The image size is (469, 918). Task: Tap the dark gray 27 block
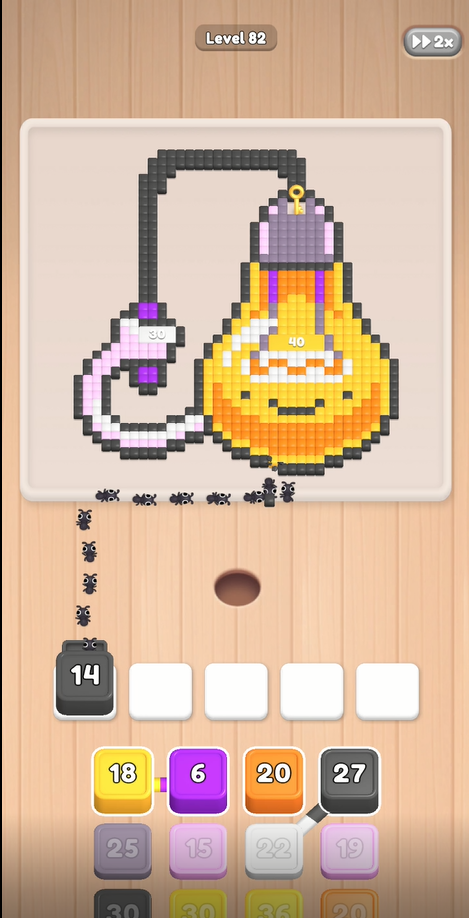pyautogui.click(x=350, y=781)
